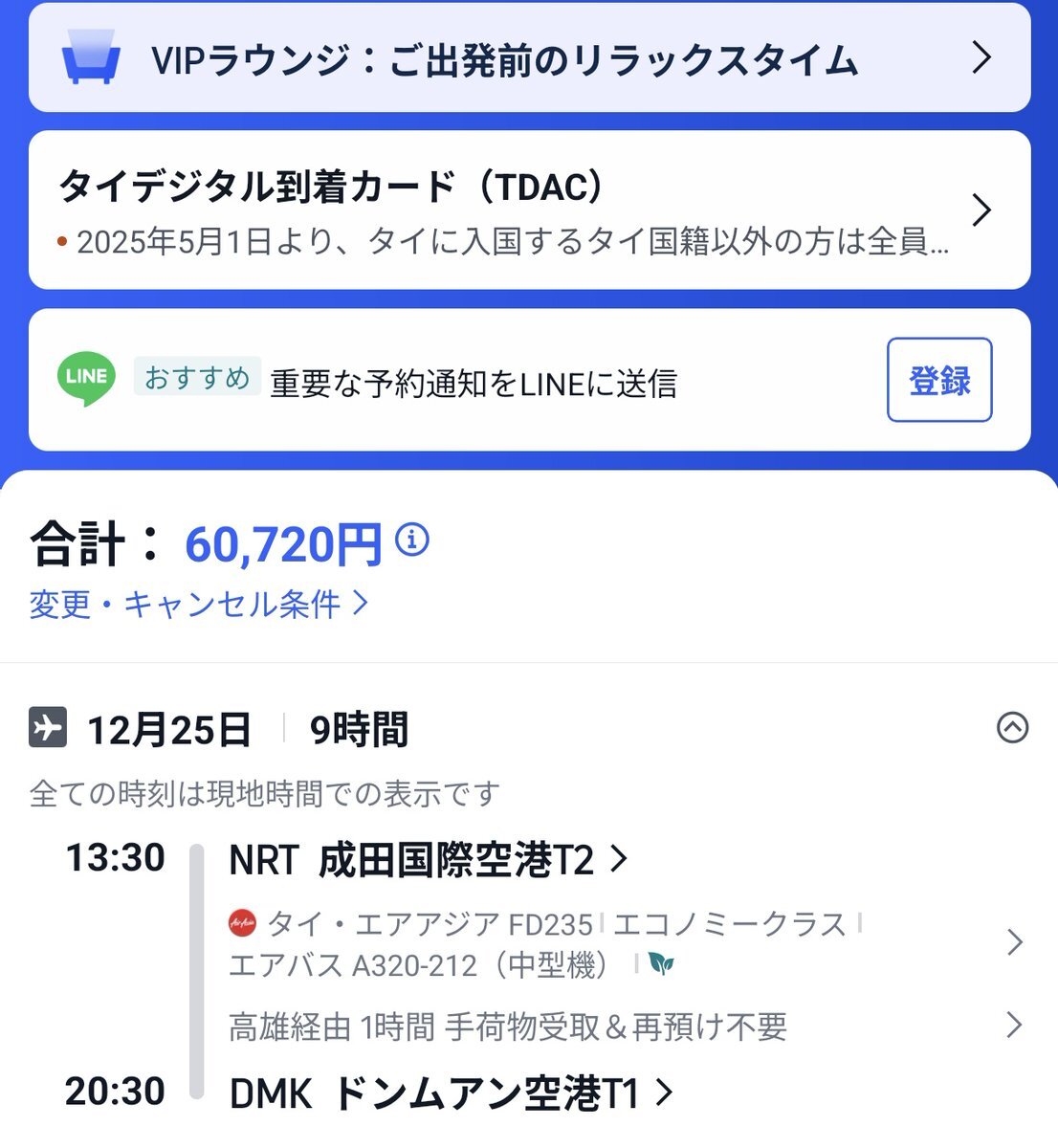Open 高雄経由 1時間 layover details
This screenshot has width=1058, height=1148.
tap(622, 1027)
